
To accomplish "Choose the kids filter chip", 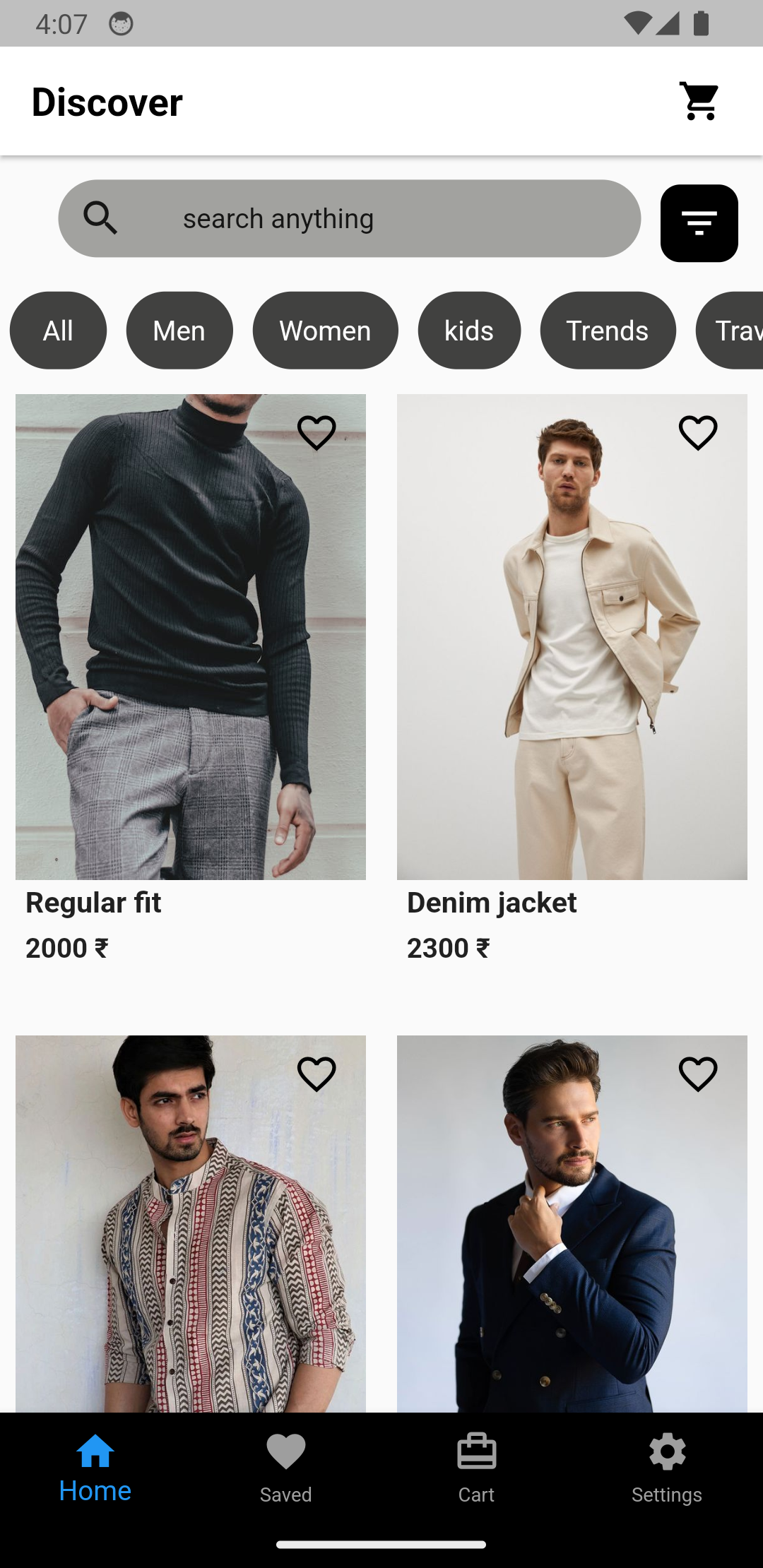I will point(468,330).
